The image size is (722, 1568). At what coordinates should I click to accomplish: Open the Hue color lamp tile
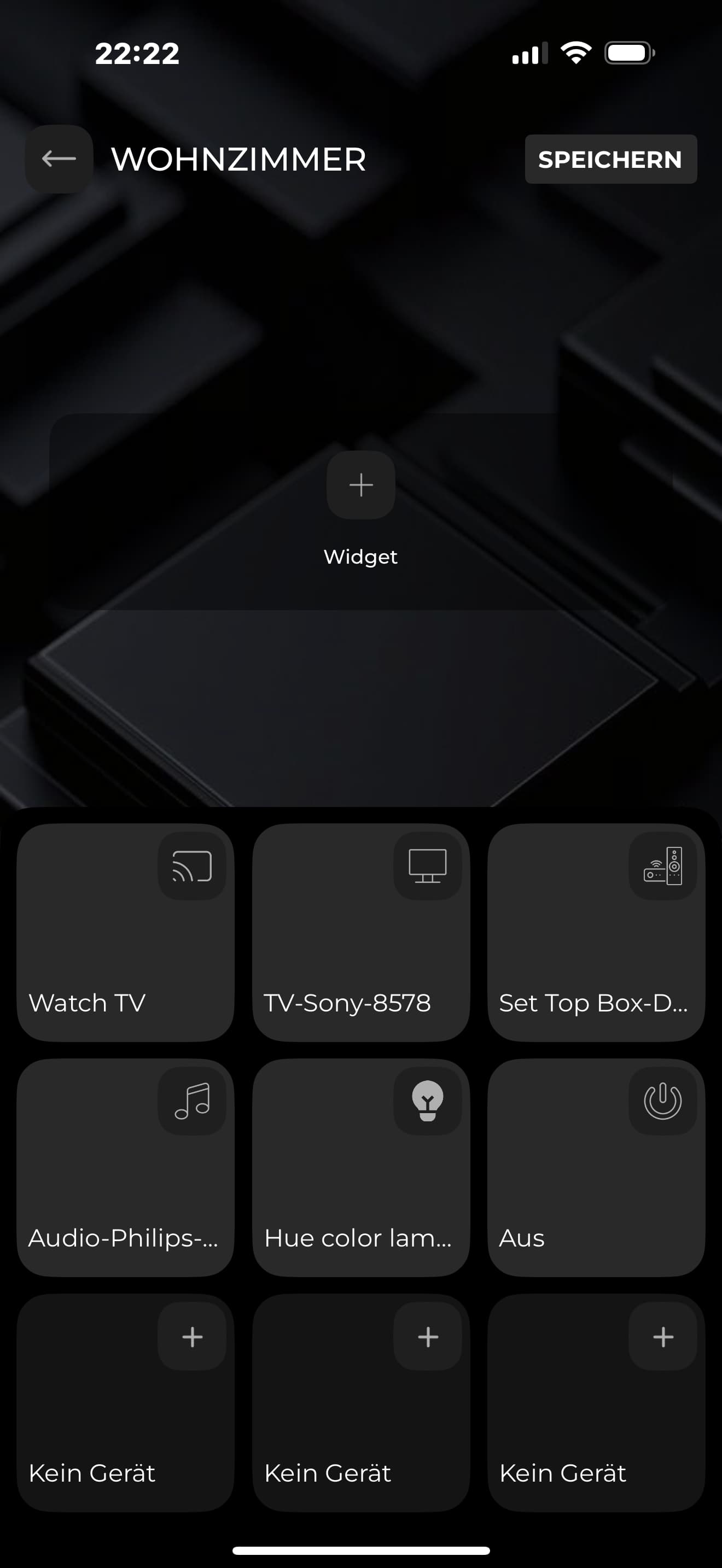tap(361, 1167)
